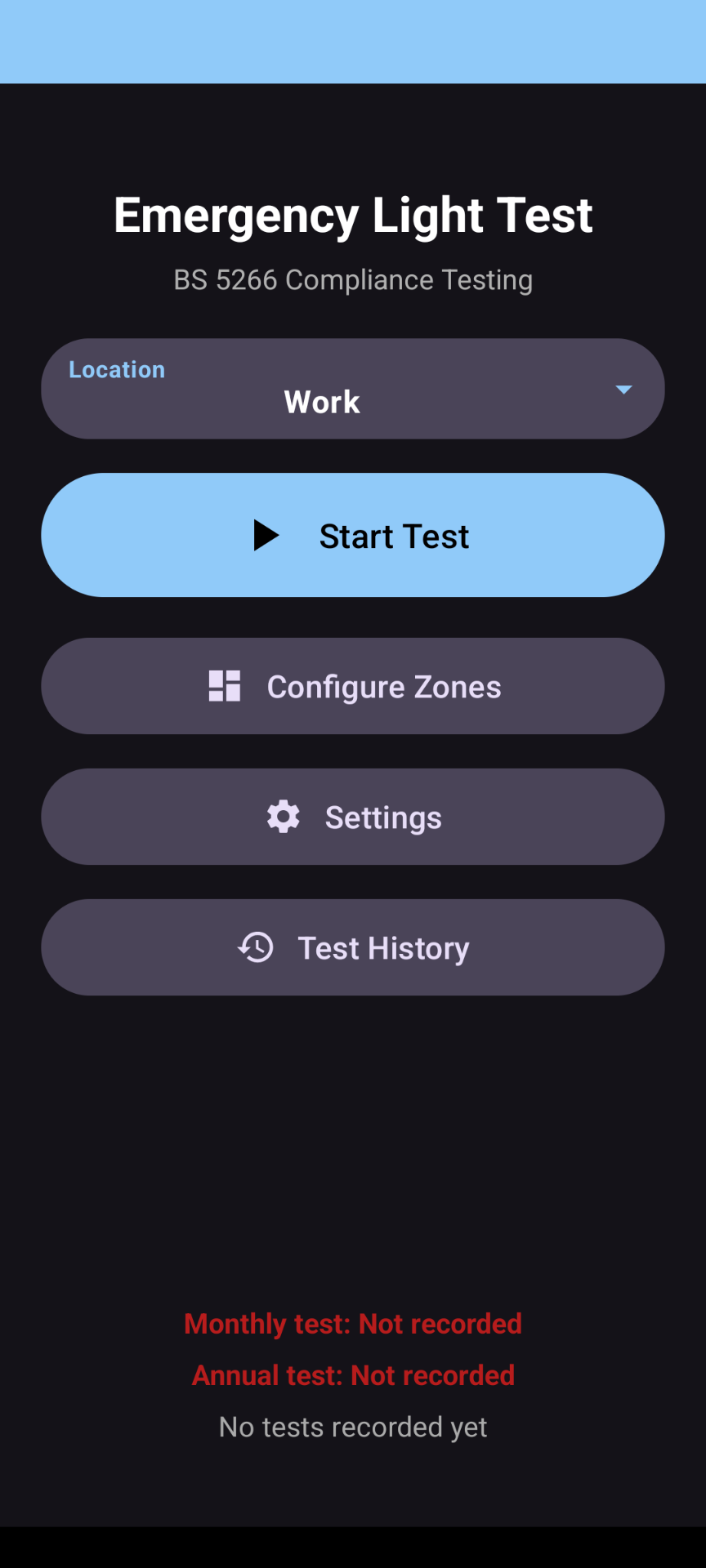Tap the Annual test not recorded warning

pyautogui.click(x=353, y=1374)
